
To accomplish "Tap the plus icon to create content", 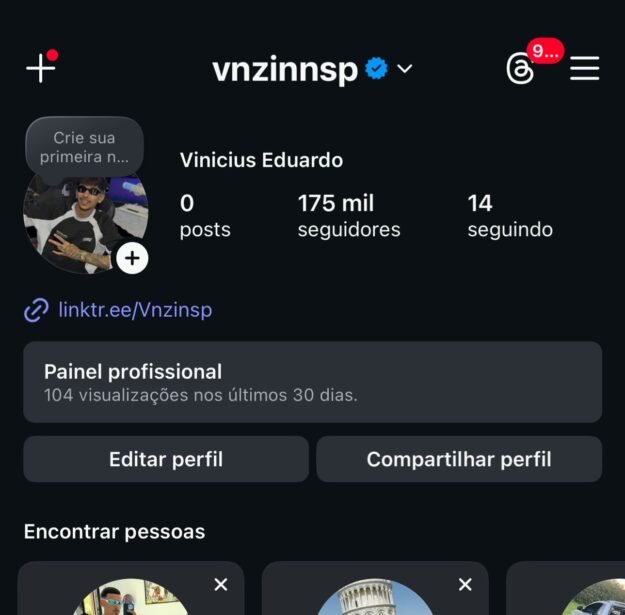I will [39, 68].
